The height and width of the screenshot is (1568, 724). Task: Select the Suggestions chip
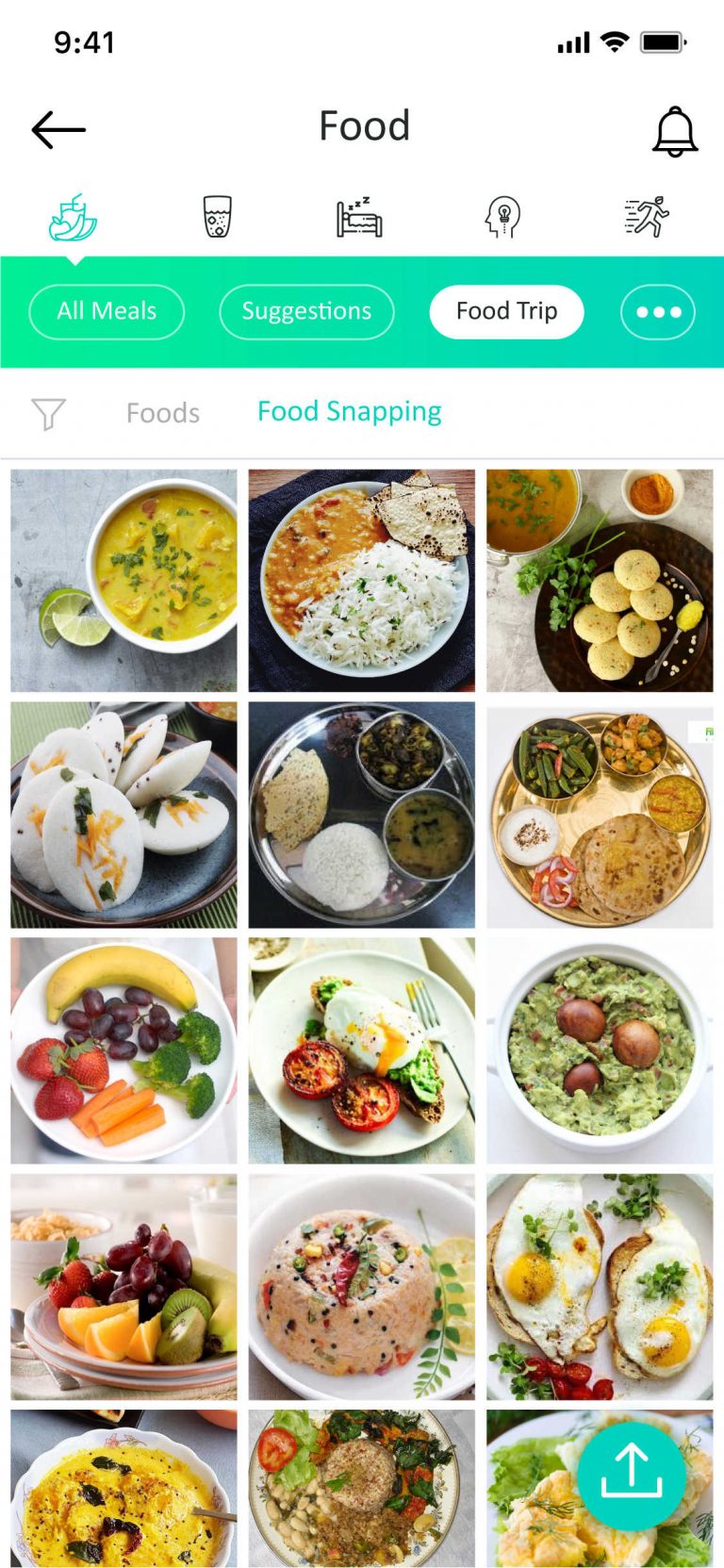(x=306, y=311)
